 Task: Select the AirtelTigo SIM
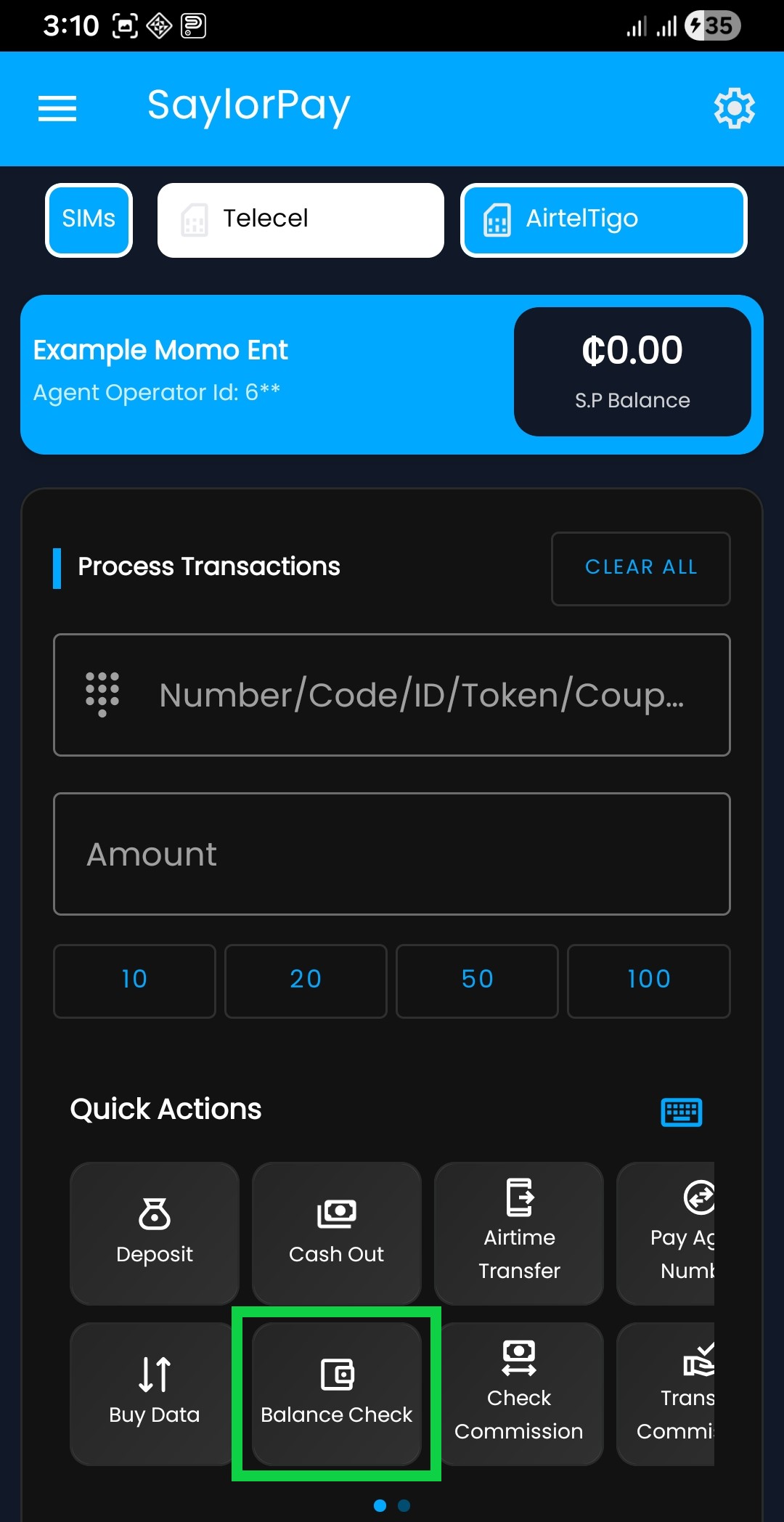[x=604, y=219]
